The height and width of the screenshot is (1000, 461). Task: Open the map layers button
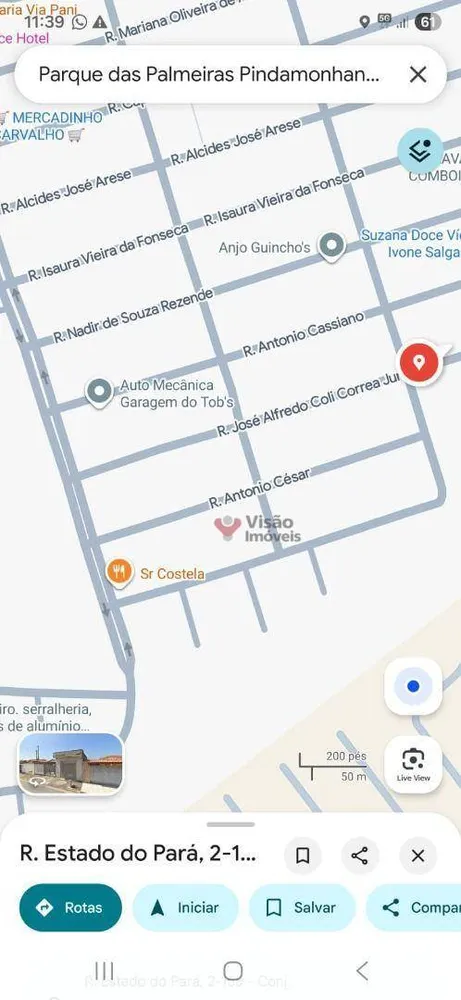pos(420,151)
